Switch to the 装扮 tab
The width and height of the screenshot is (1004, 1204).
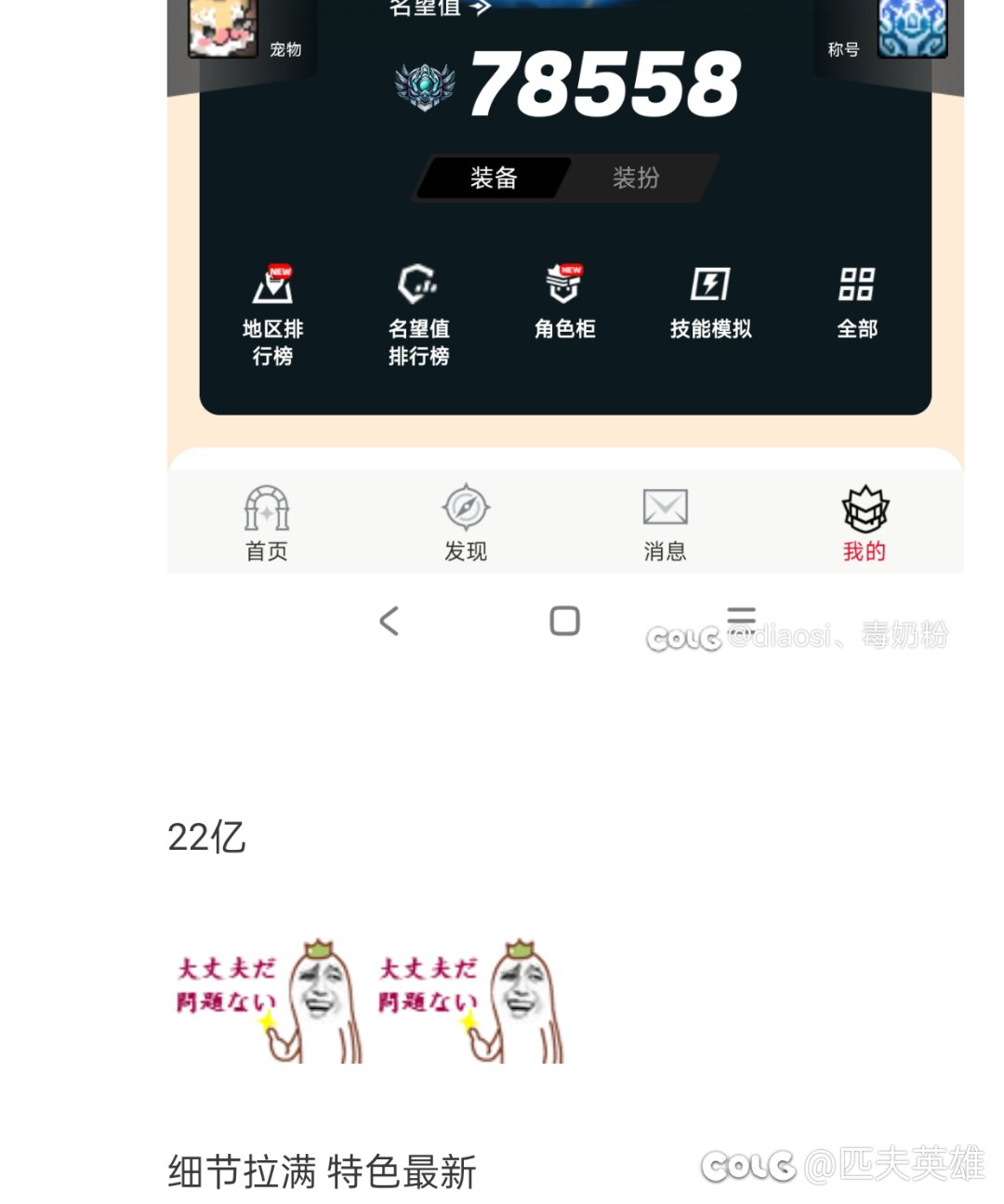637,178
